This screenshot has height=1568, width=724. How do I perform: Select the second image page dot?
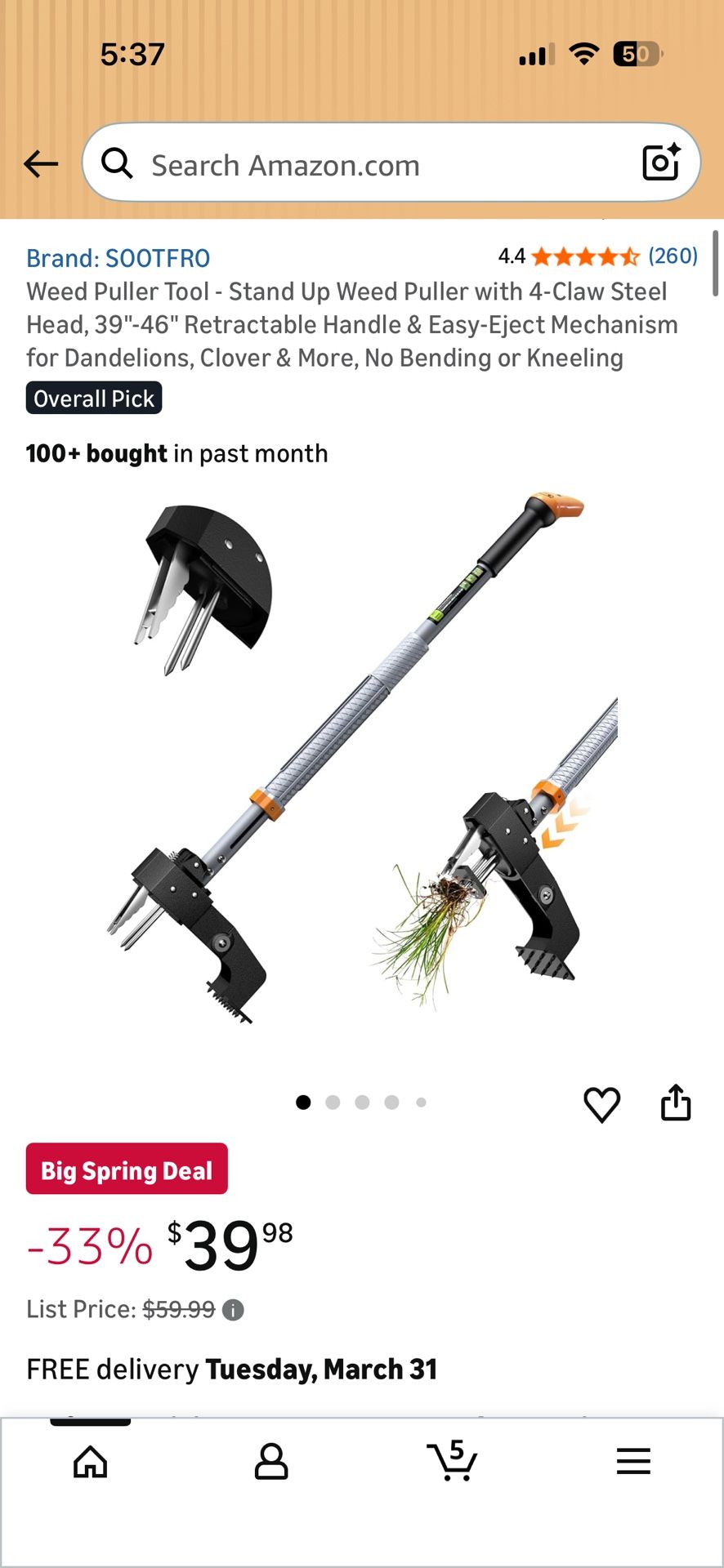tap(333, 1102)
